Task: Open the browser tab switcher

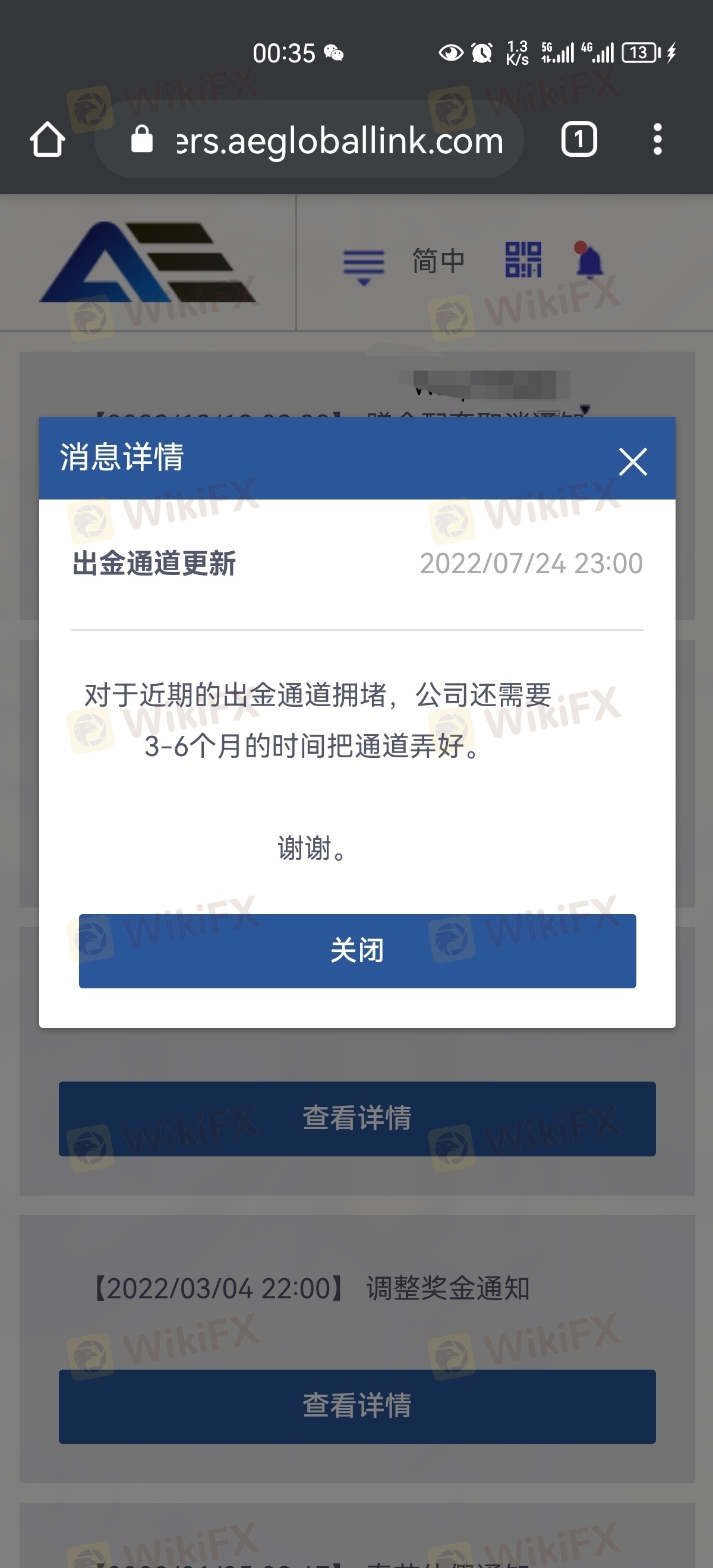Action: click(579, 140)
